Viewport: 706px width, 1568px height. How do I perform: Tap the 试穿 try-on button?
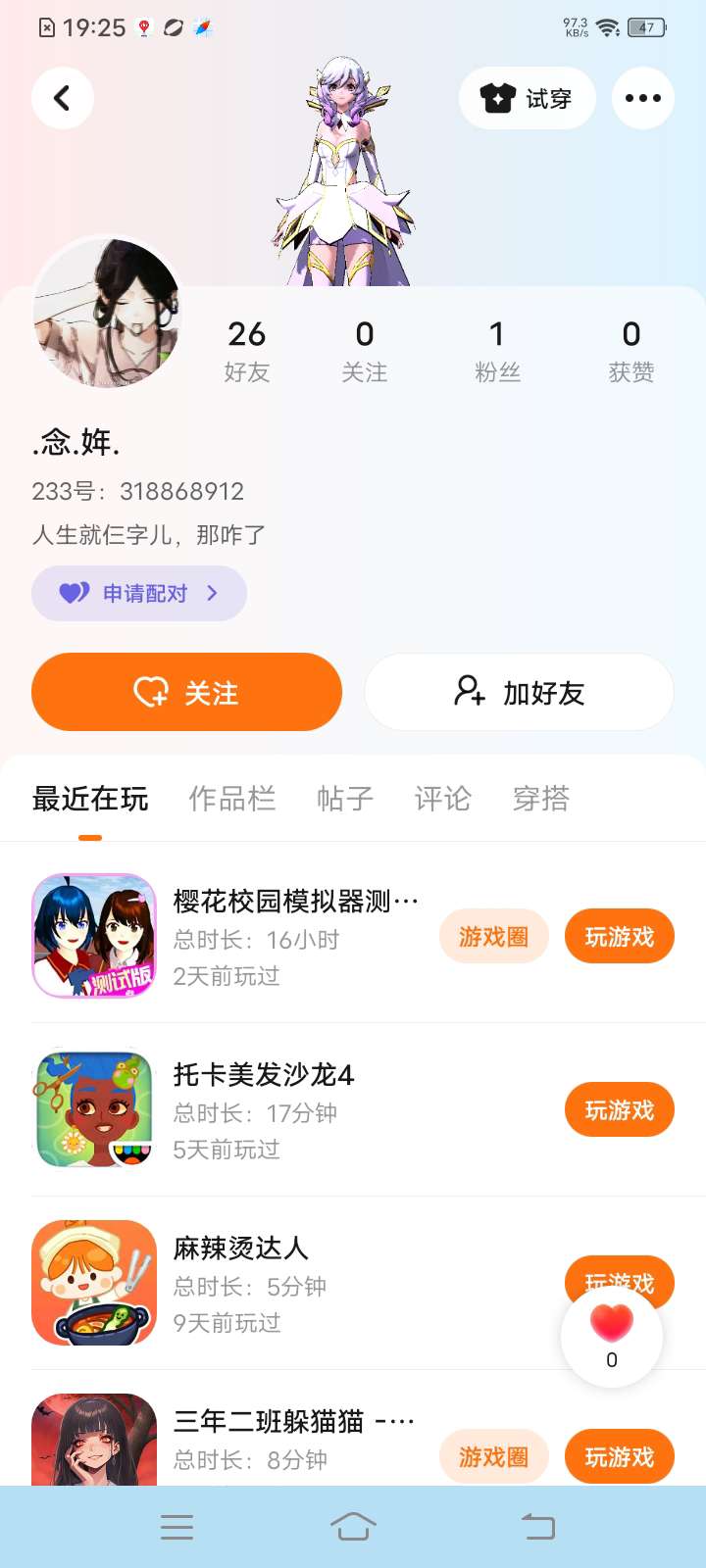527,98
